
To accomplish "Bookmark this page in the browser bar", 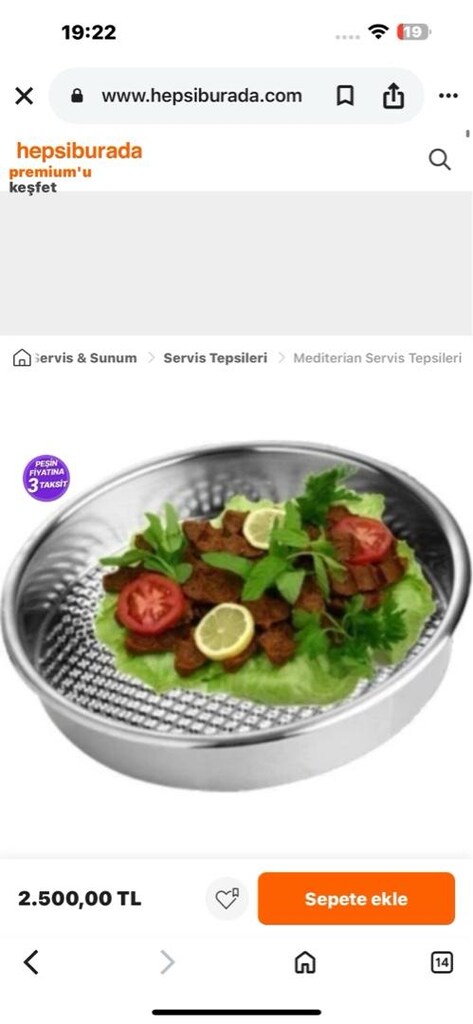I will pos(345,96).
